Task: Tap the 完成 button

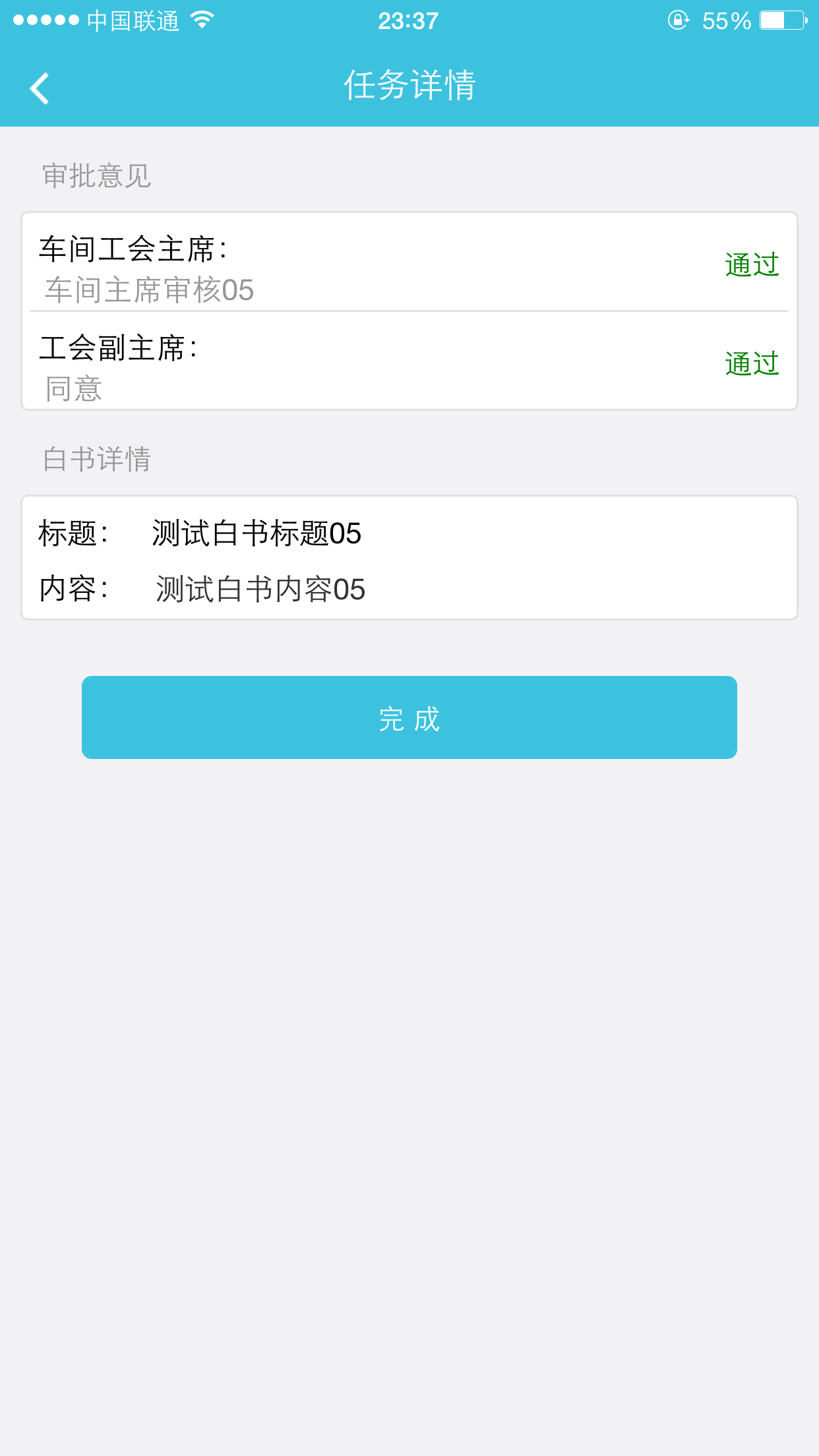Action: click(x=409, y=717)
